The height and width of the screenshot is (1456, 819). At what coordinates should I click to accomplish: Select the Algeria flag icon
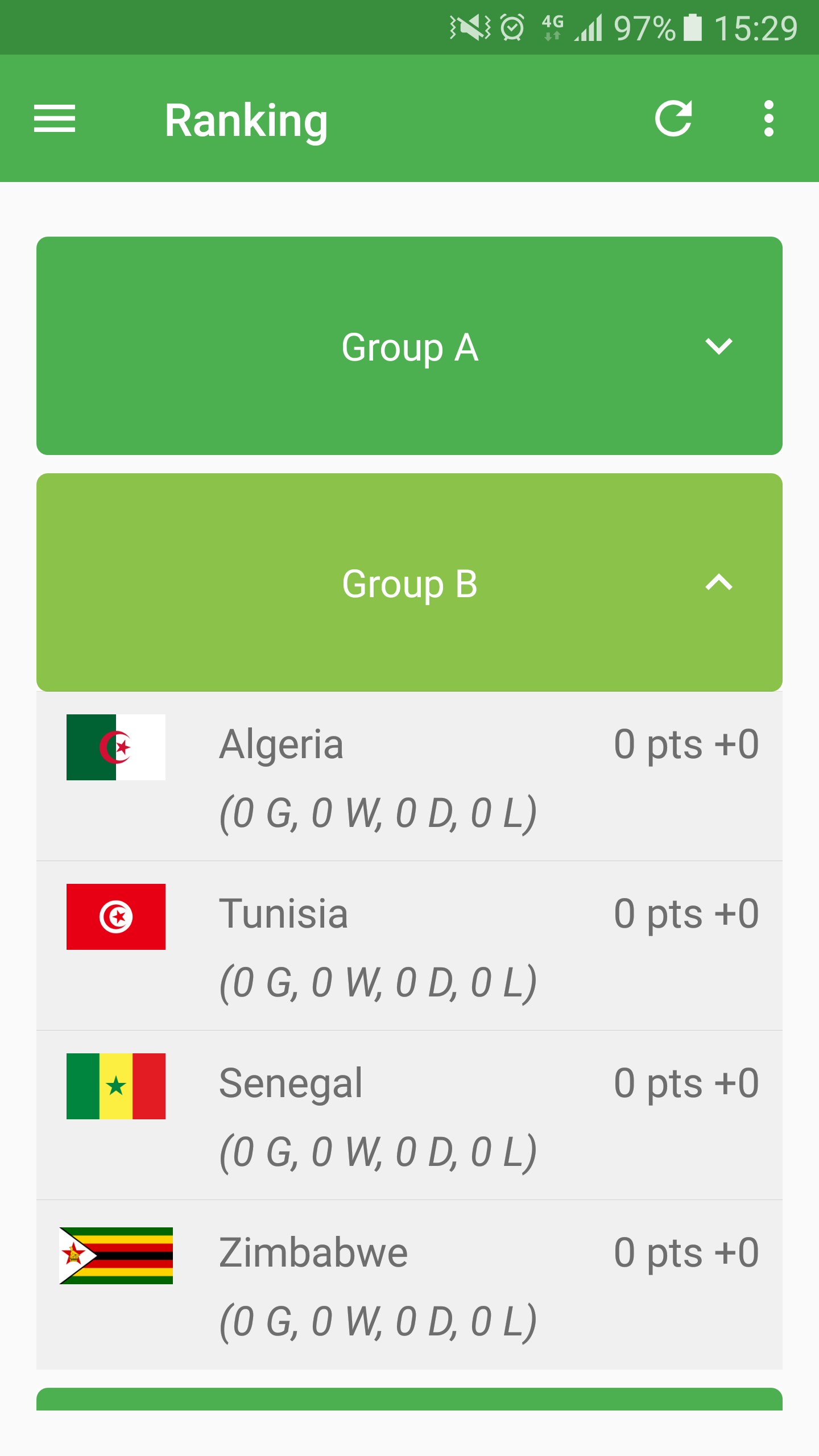[x=116, y=747]
